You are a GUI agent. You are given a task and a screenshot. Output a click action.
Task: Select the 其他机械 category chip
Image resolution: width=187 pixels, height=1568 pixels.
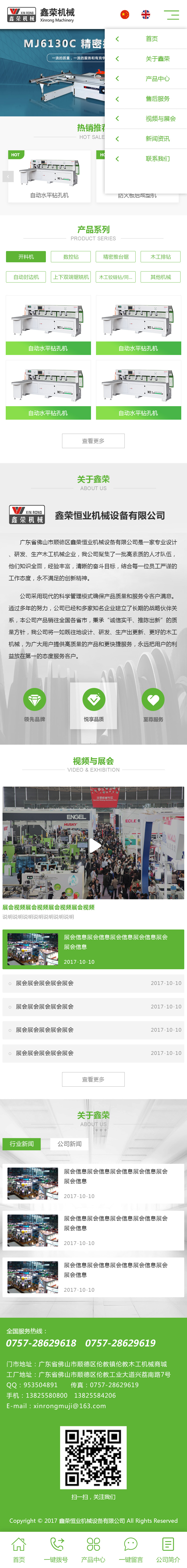point(161,277)
